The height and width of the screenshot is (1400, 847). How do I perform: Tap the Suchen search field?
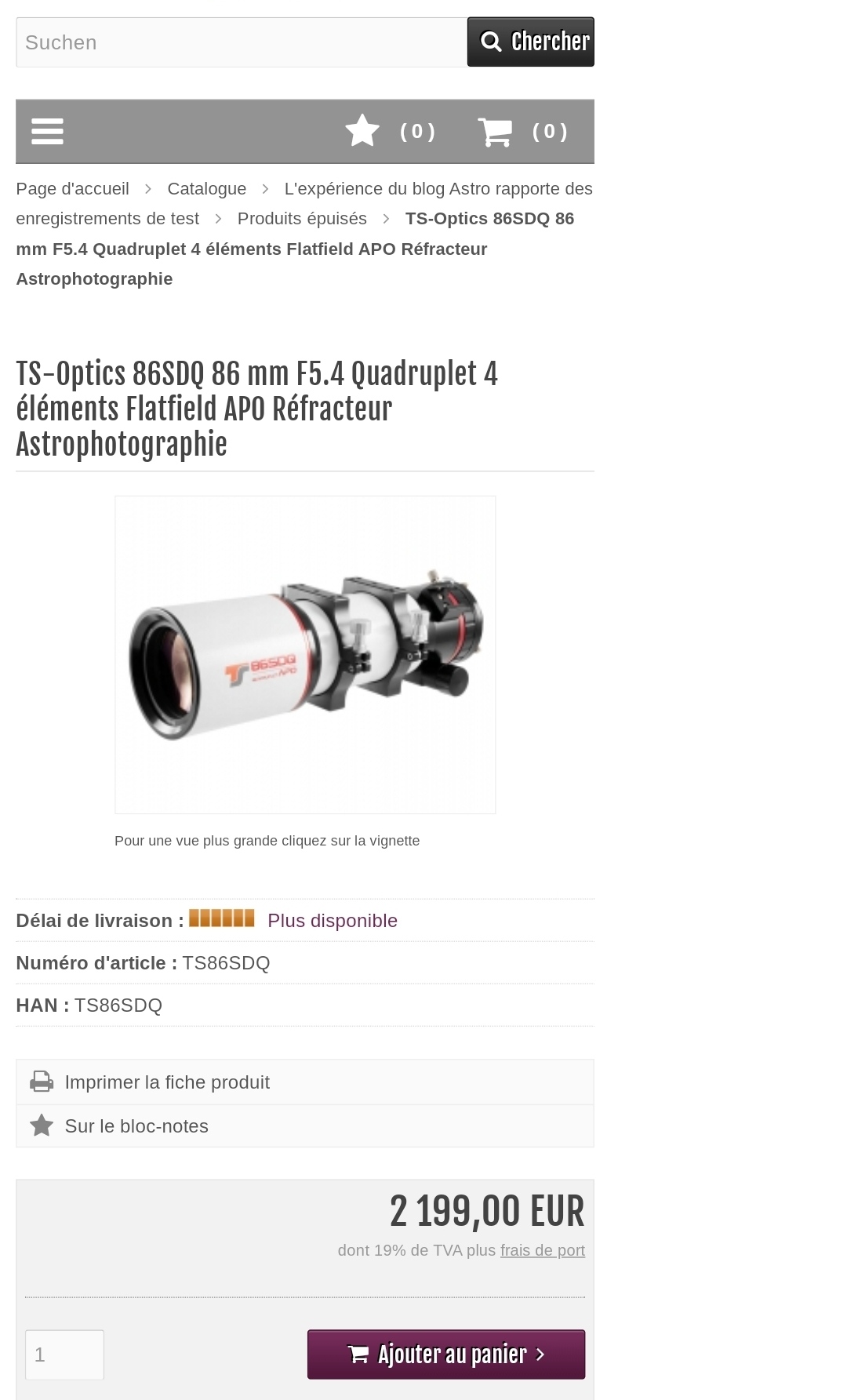[242, 42]
